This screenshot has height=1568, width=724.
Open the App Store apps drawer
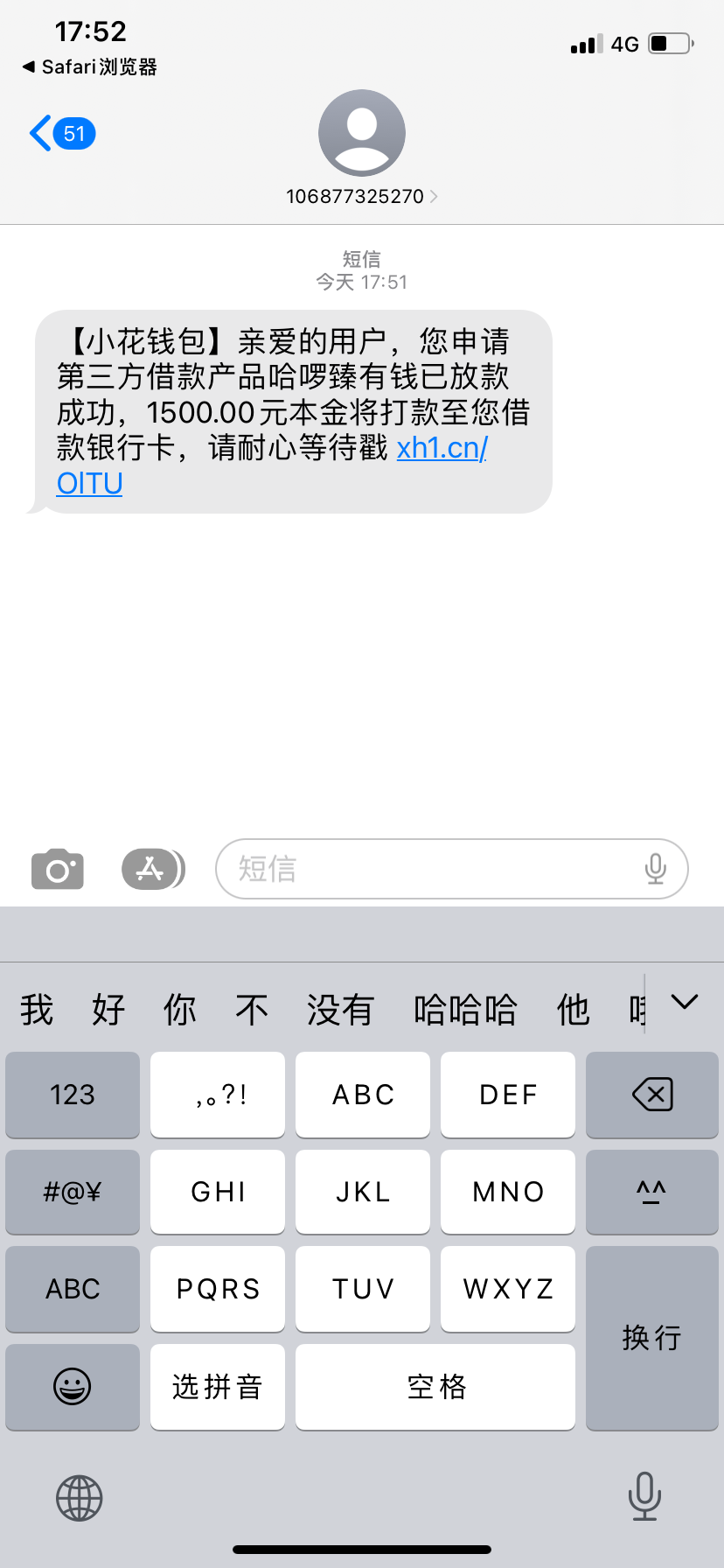point(151,870)
